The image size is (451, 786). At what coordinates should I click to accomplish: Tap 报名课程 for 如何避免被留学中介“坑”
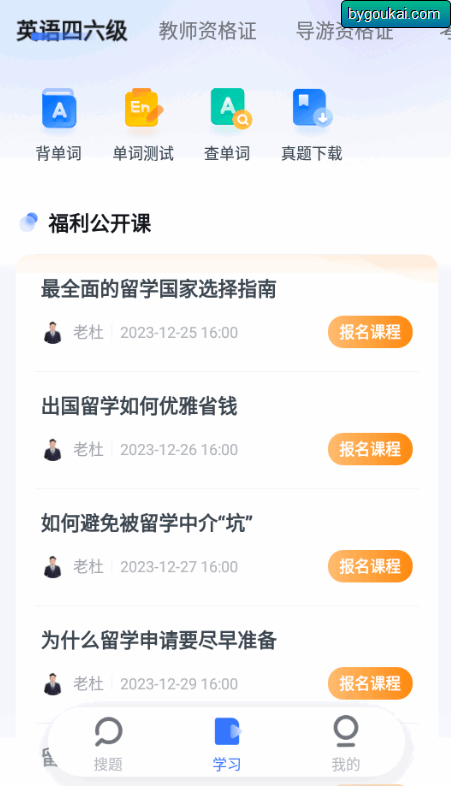click(x=370, y=566)
